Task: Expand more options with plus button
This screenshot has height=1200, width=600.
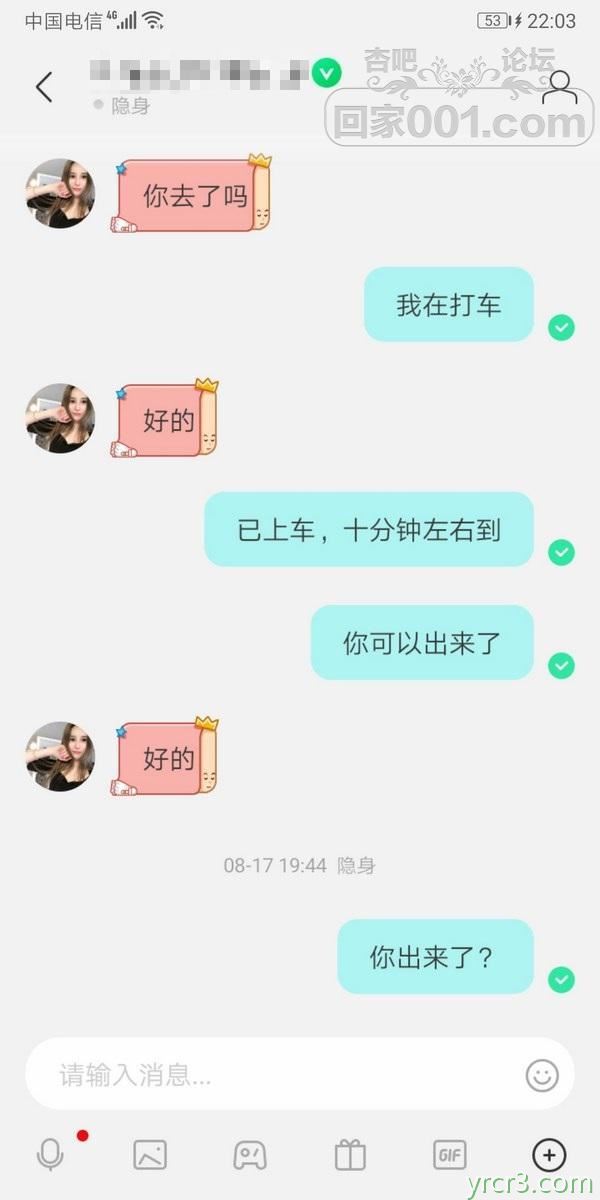Action: (549, 1155)
